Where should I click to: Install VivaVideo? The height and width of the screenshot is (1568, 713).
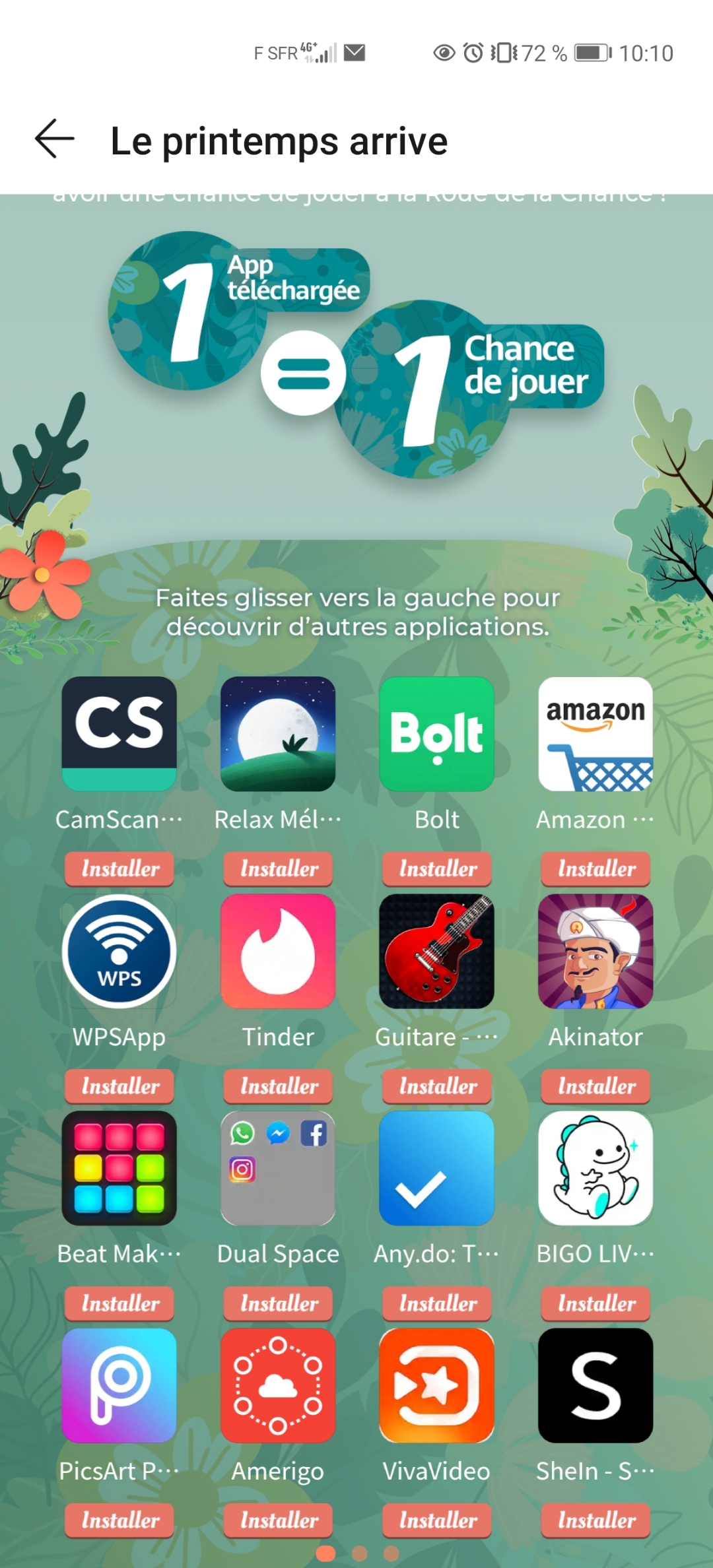[437, 1520]
